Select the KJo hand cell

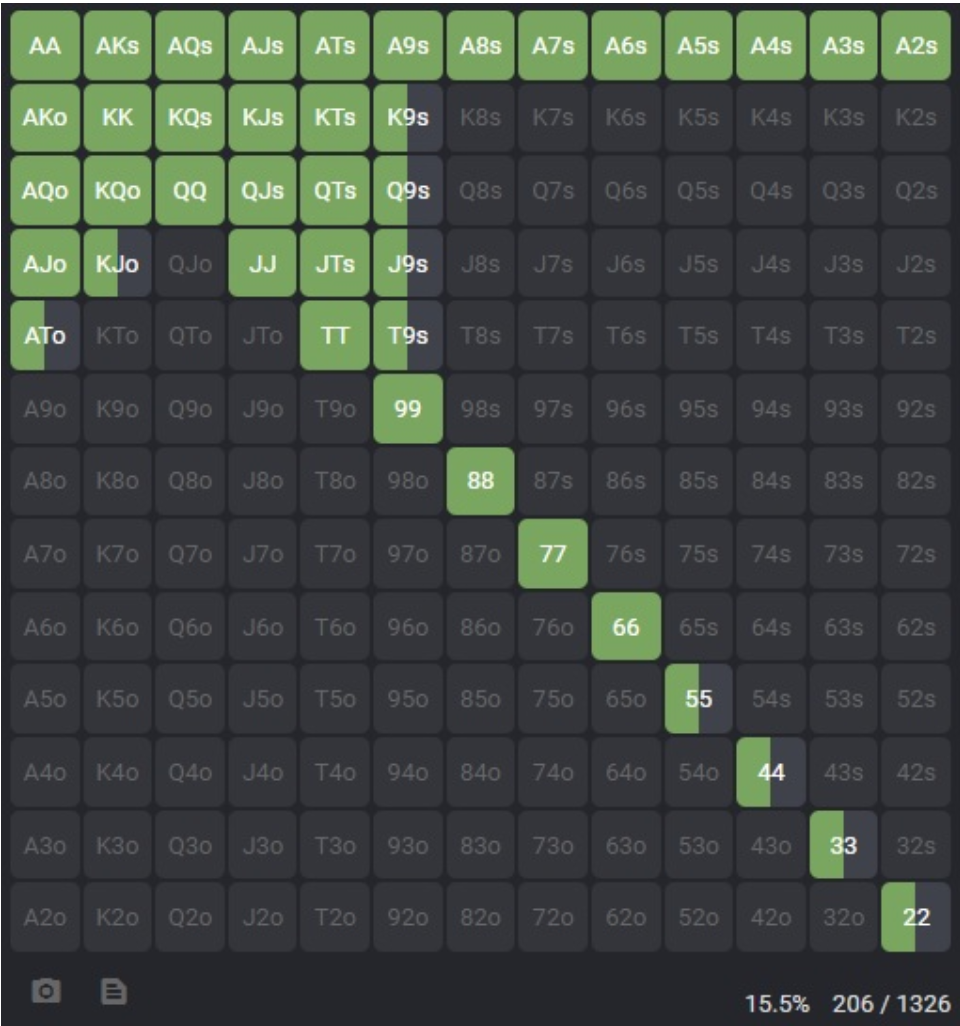(x=118, y=263)
